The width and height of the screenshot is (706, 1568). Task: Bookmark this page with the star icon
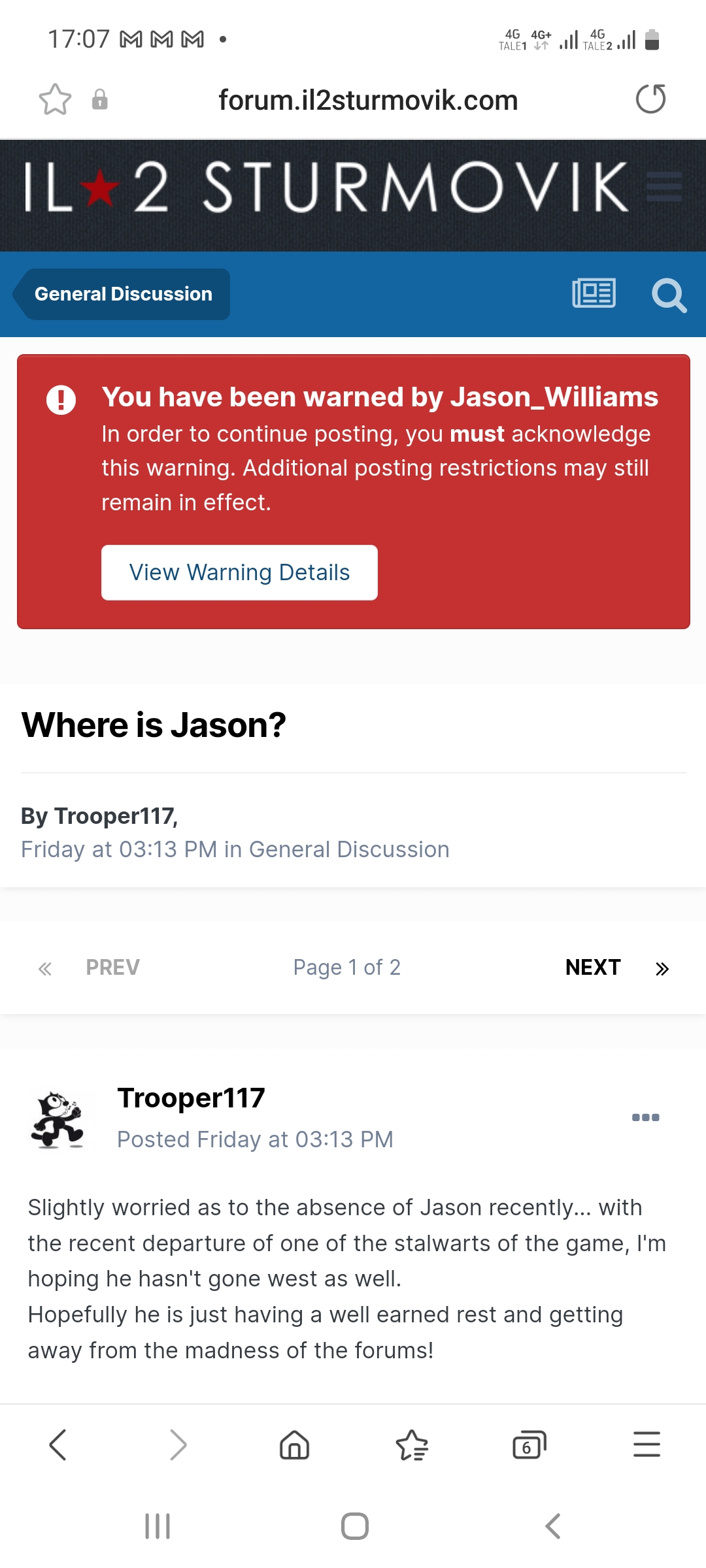(55, 100)
